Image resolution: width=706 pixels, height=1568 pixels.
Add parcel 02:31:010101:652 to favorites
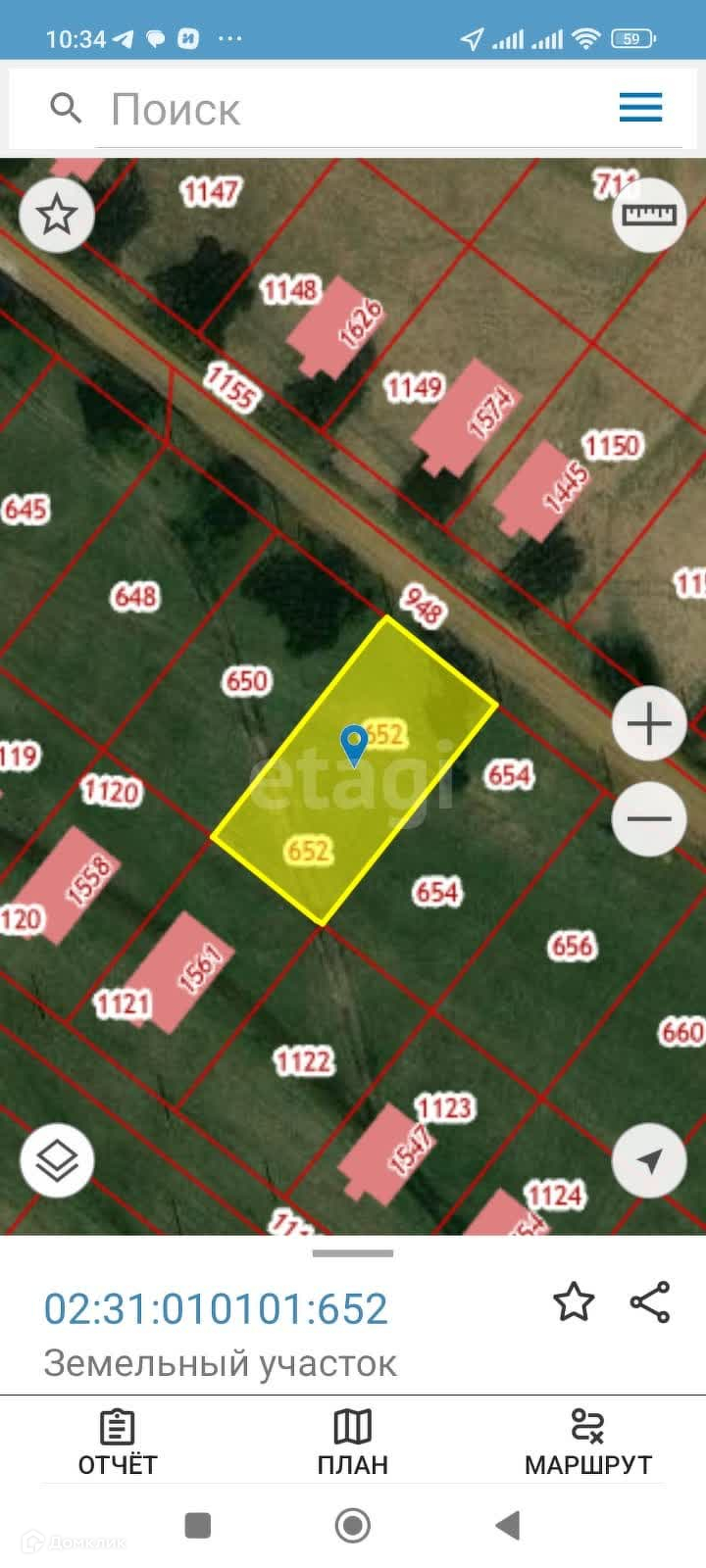coord(574,1302)
